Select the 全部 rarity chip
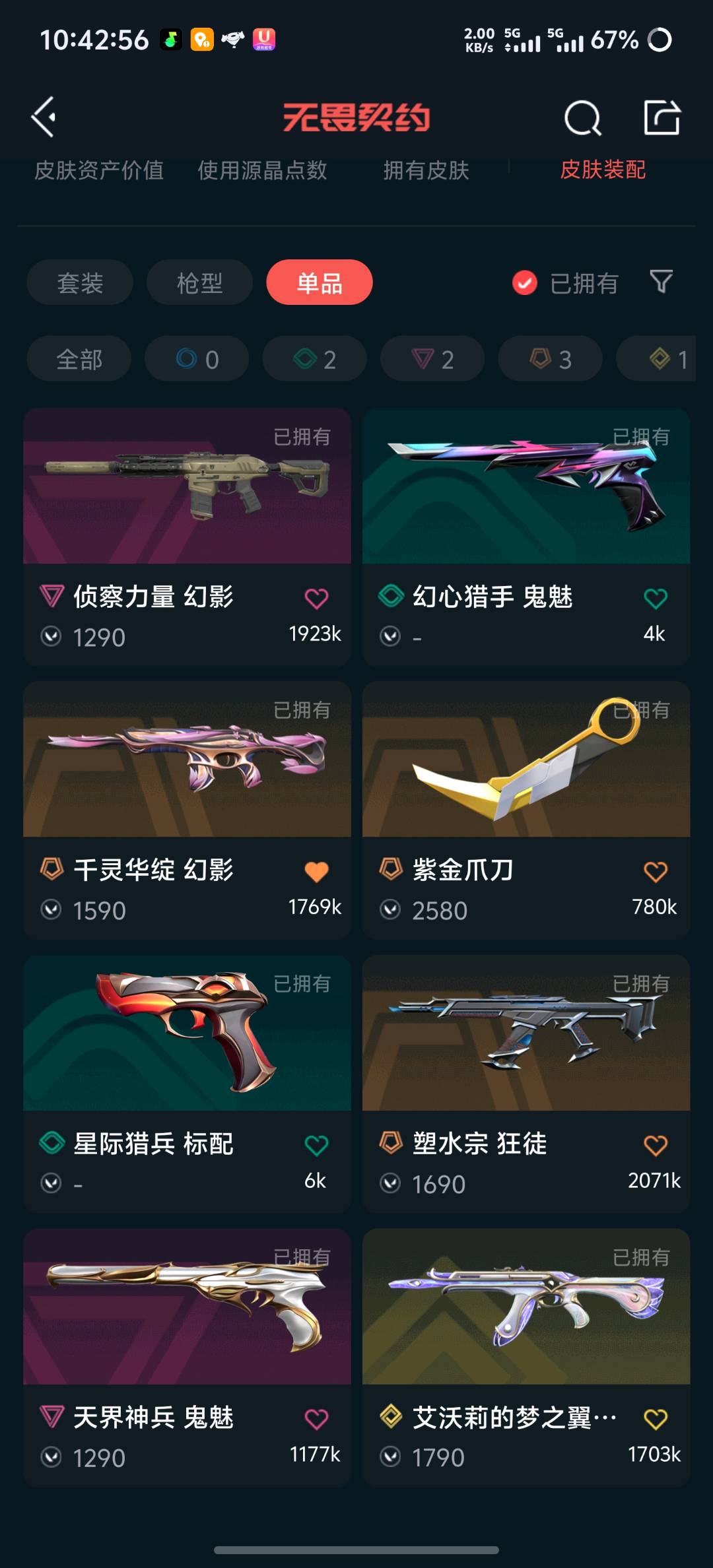713x1568 pixels. (79, 359)
